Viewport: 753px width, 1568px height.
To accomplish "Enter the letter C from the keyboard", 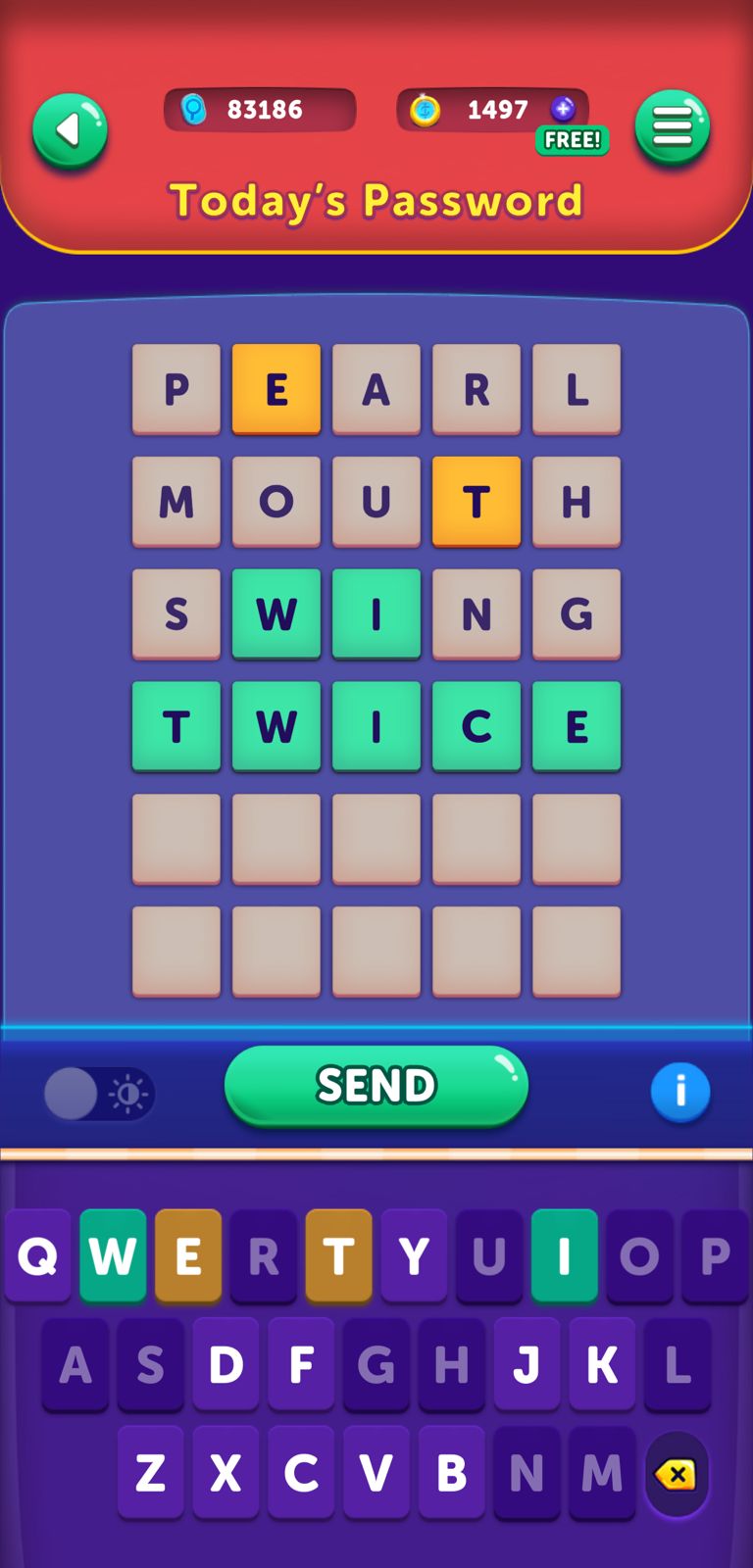I will [x=301, y=1472].
